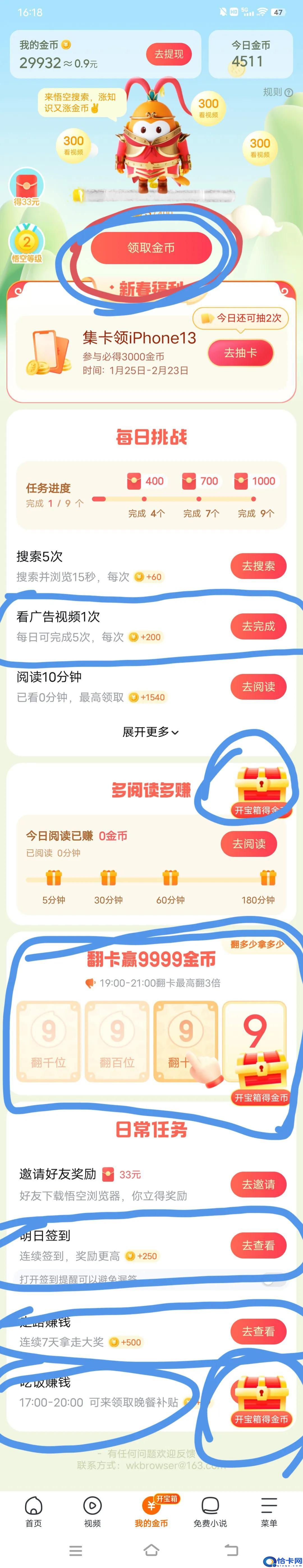Tap 去完成 for ad video task
Viewport: 303px width, 1568px height.
(x=258, y=626)
